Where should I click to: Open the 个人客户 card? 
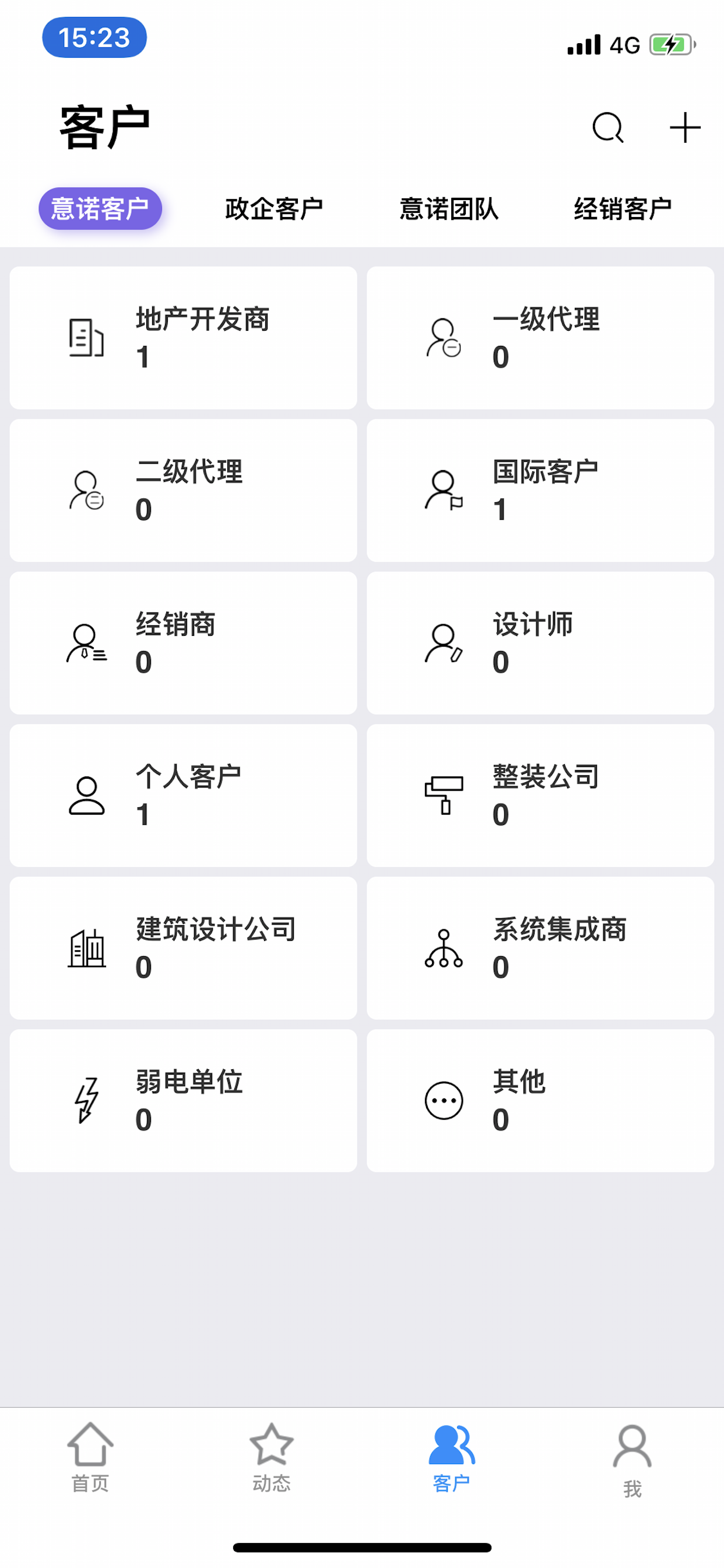pyautogui.click(x=183, y=796)
